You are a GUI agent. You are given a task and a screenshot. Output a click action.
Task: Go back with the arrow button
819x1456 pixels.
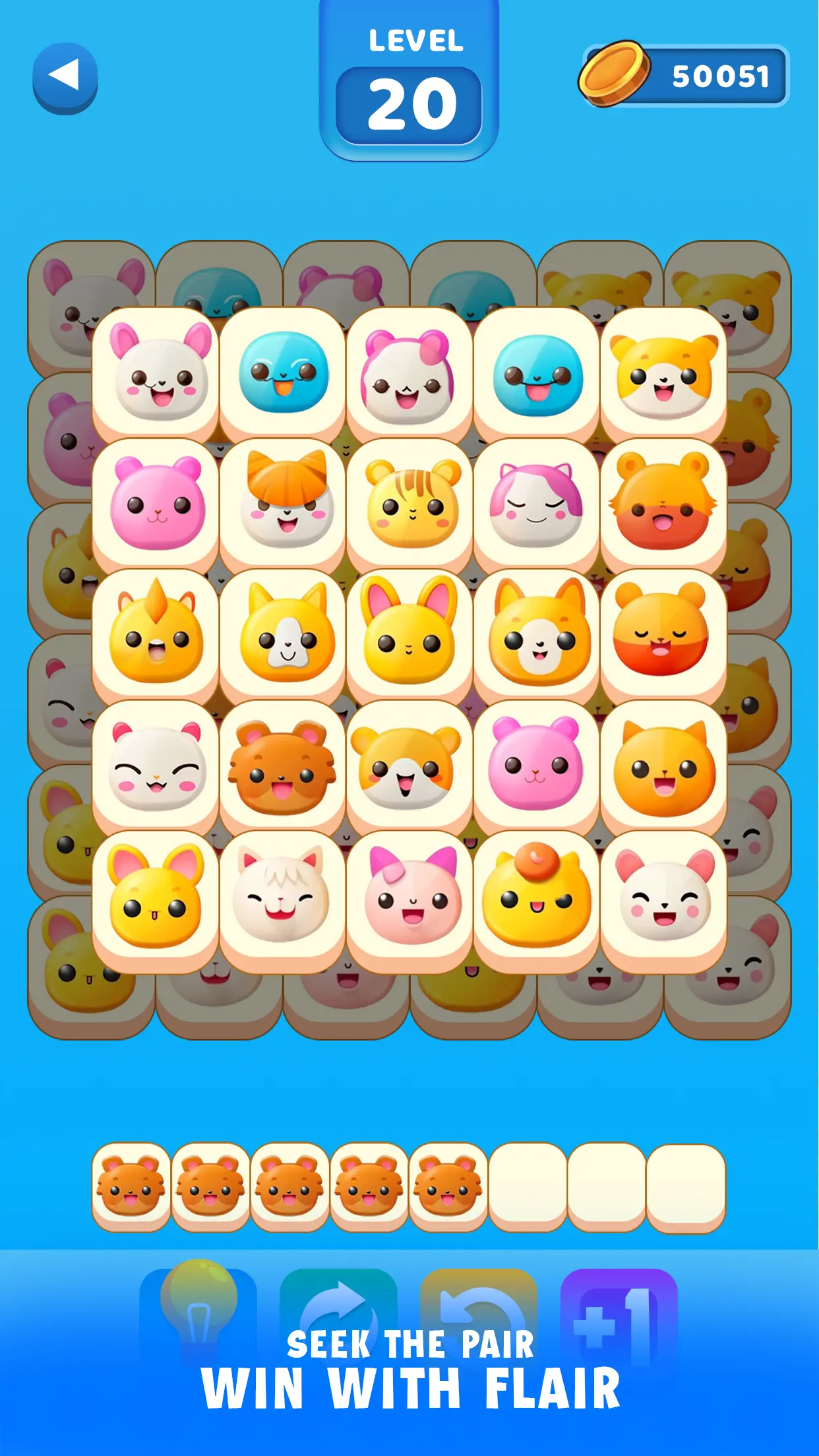coord(65,77)
